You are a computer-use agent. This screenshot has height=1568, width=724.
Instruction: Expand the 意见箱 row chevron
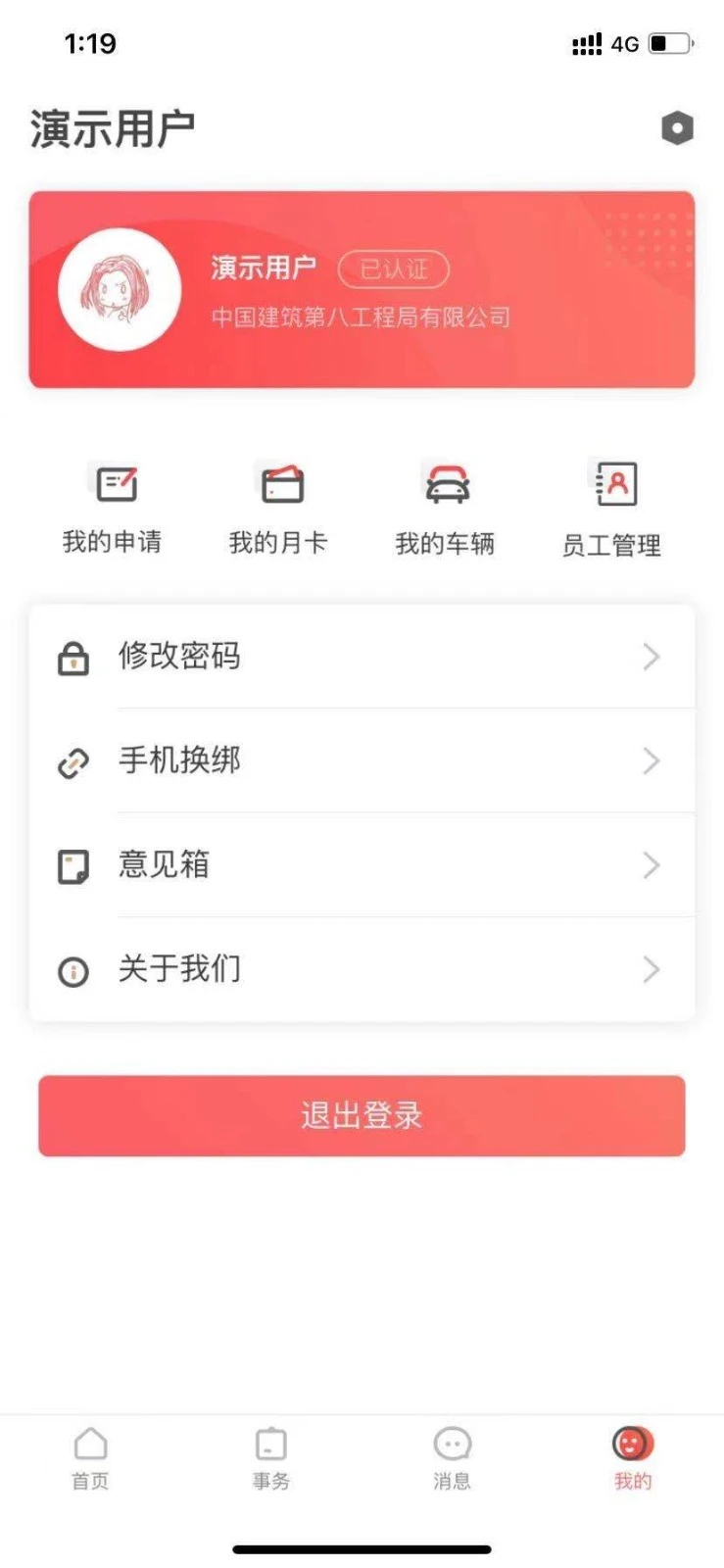[652, 864]
